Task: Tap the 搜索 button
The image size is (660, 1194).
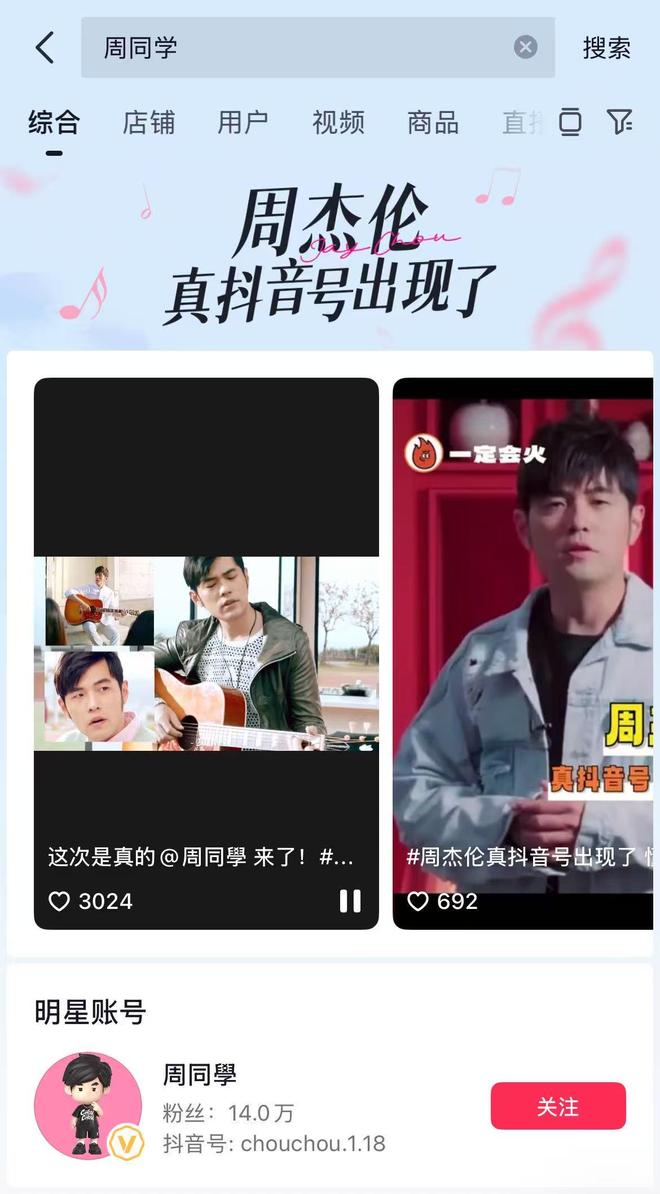Action: (x=607, y=47)
